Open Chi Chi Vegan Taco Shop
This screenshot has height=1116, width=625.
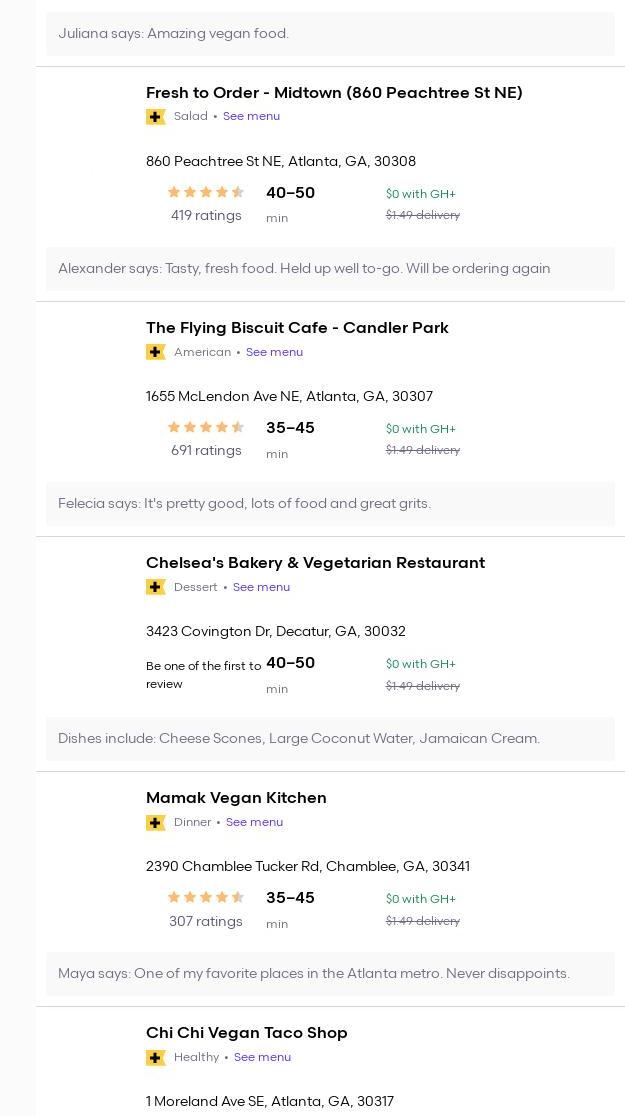coord(246,1033)
